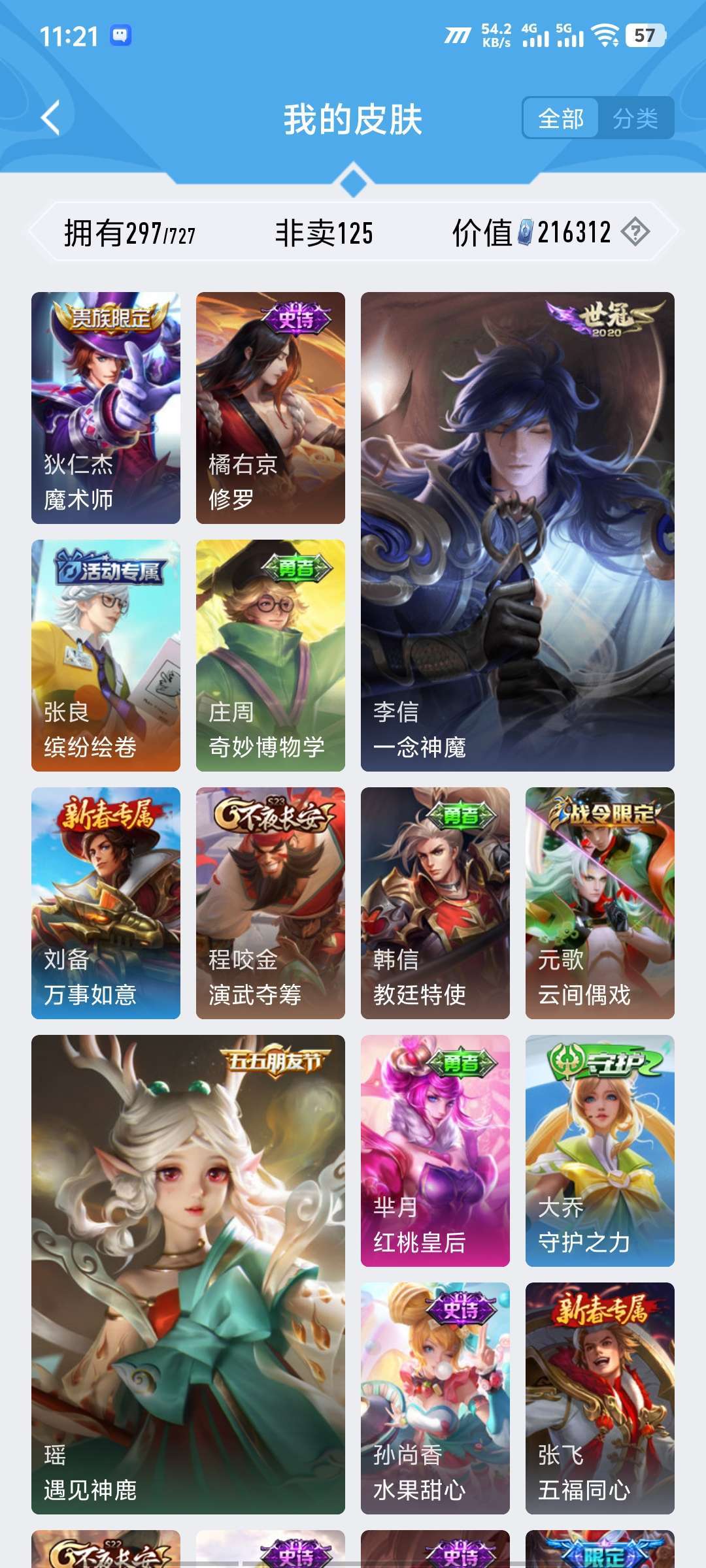Open the 韩信 教廷特使 skin card

[x=435, y=903]
